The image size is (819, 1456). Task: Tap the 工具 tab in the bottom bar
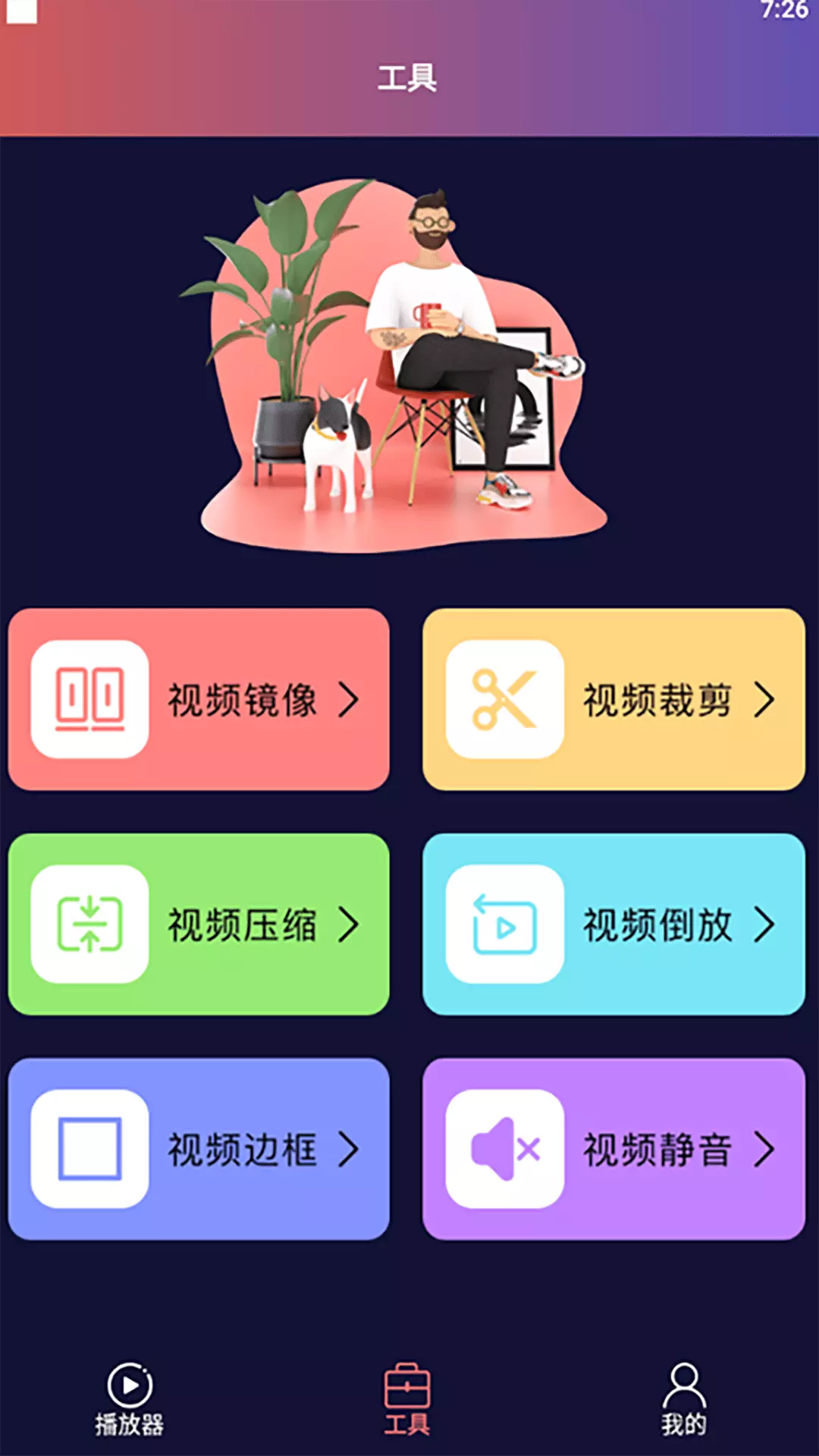tap(407, 1400)
